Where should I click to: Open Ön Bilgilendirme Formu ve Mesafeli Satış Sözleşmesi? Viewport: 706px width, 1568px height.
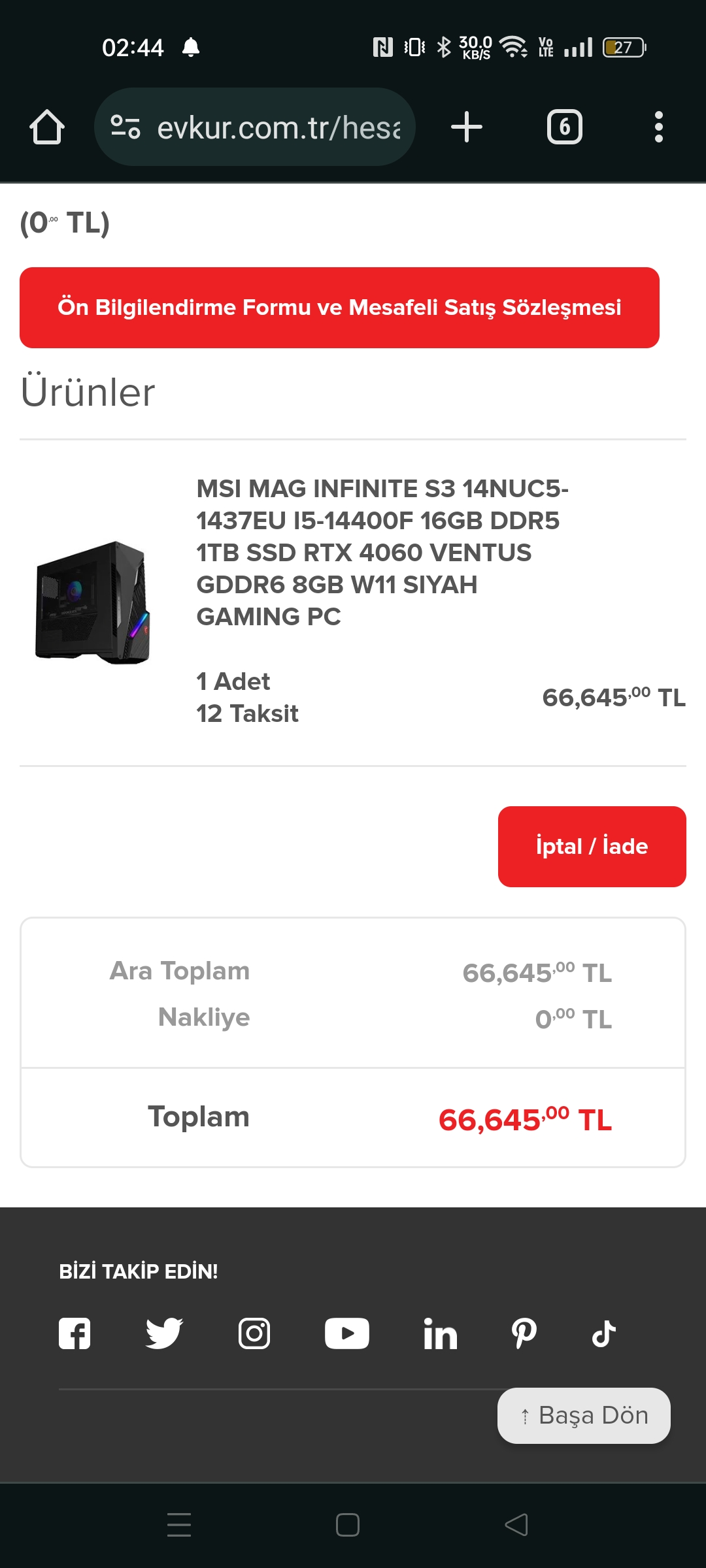pyautogui.click(x=339, y=308)
